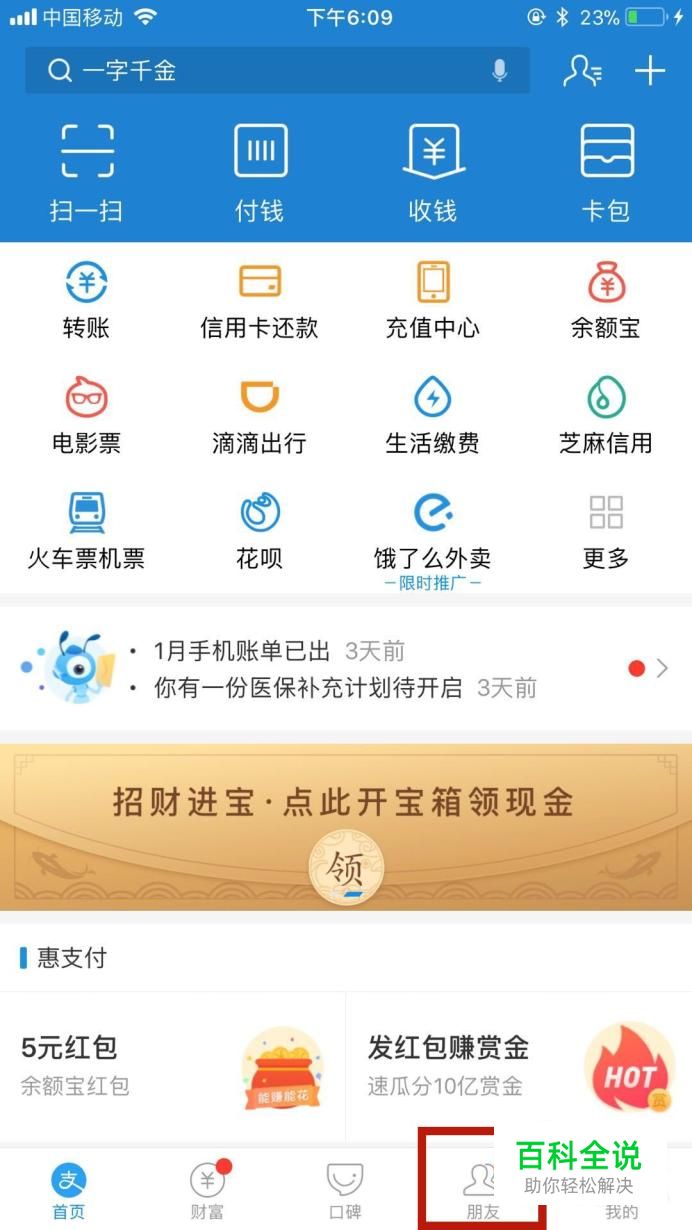Open 扫一扫 to scan a code
Image resolution: width=692 pixels, height=1230 pixels.
pyautogui.click(x=86, y=172)
